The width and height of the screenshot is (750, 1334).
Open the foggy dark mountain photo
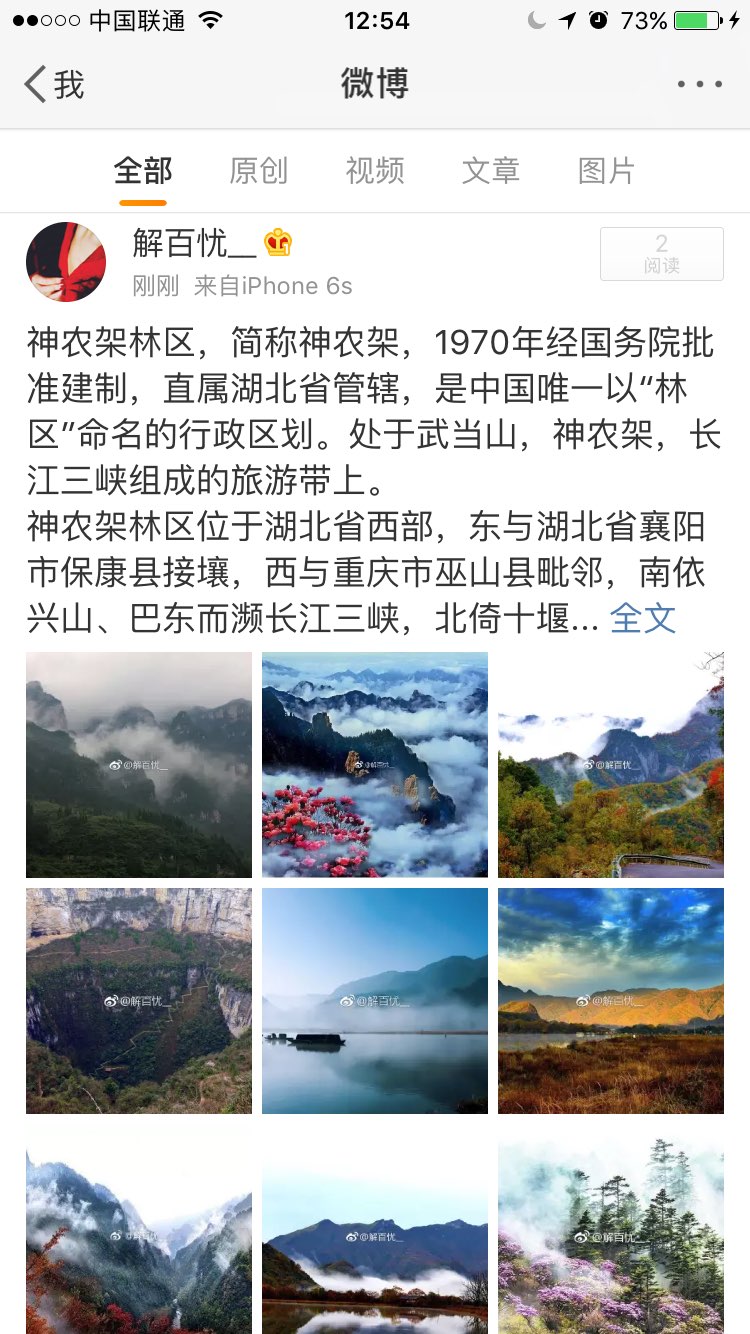coord(139,765)
